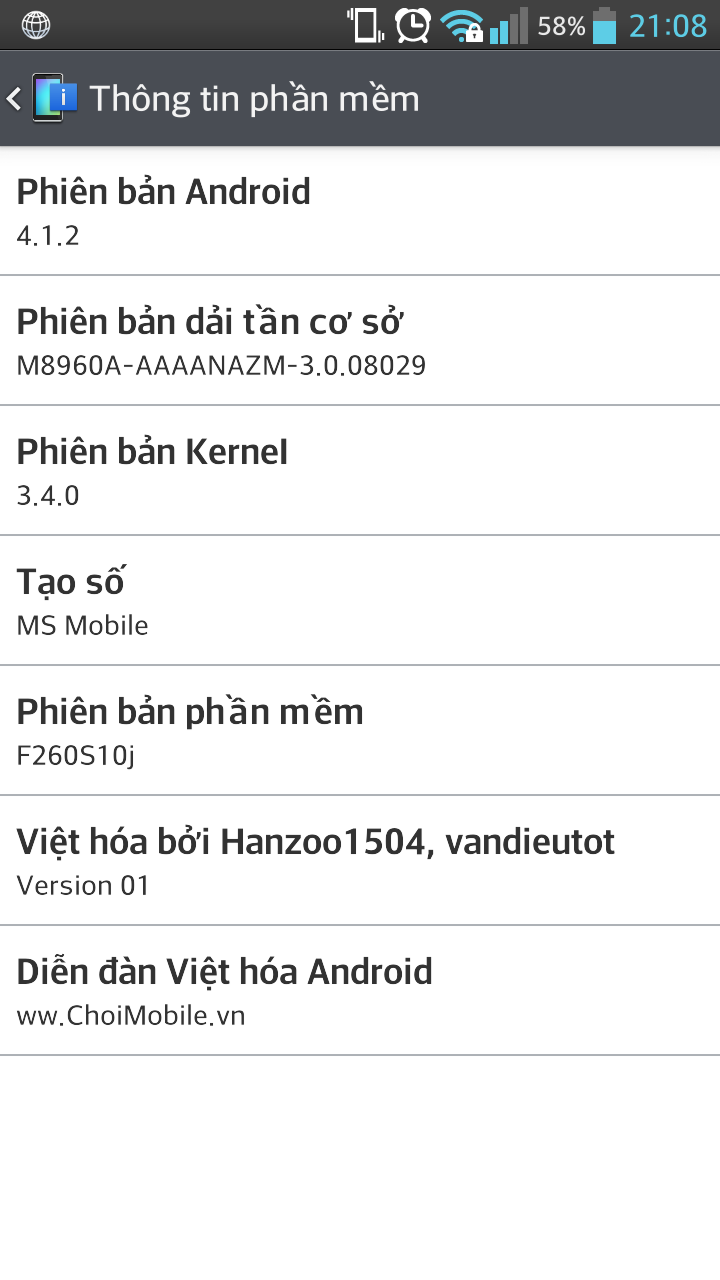Open the Diễn đàn Việt hóa Android row
Screen dimensions: 720x1280
click(360, 990)
